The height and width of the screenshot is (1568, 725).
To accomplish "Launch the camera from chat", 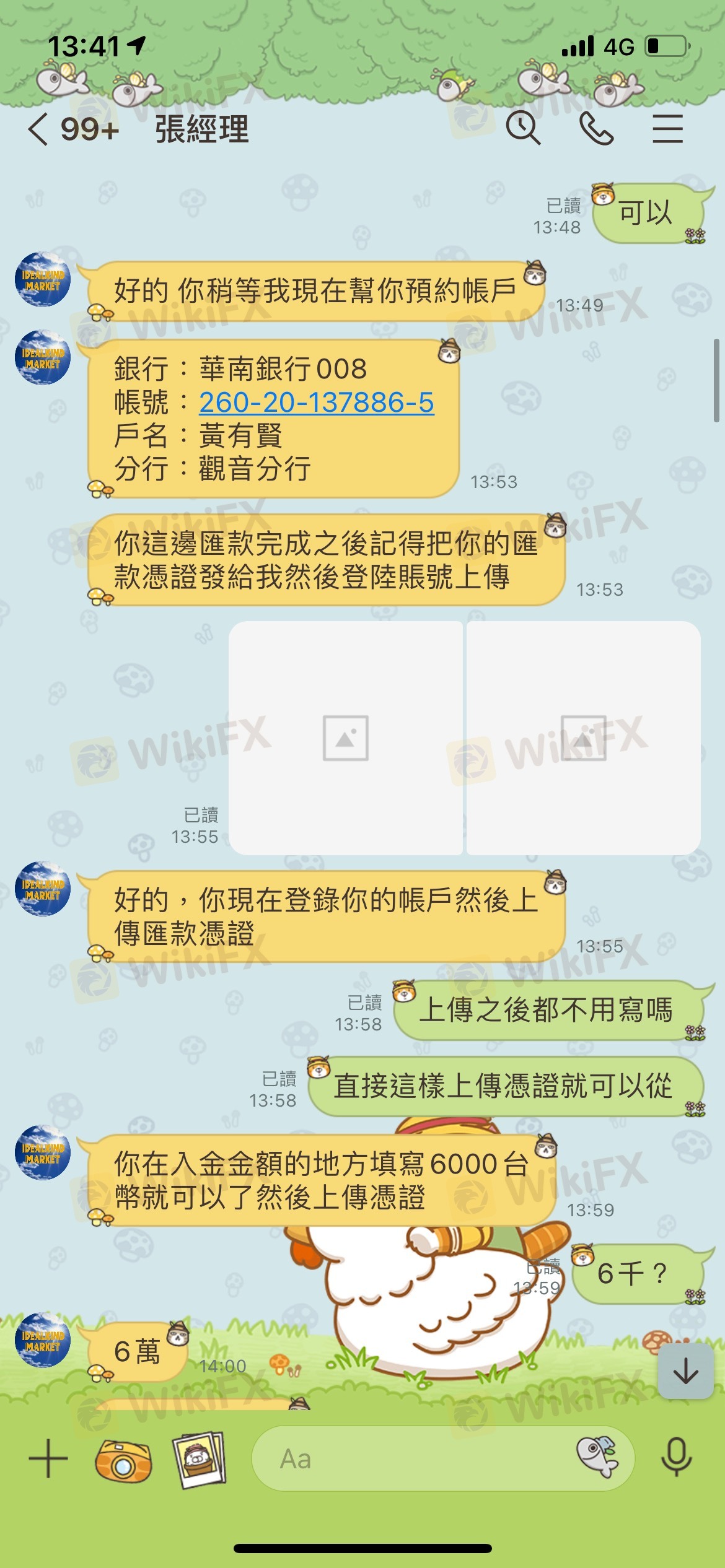I will point(123,1460).
